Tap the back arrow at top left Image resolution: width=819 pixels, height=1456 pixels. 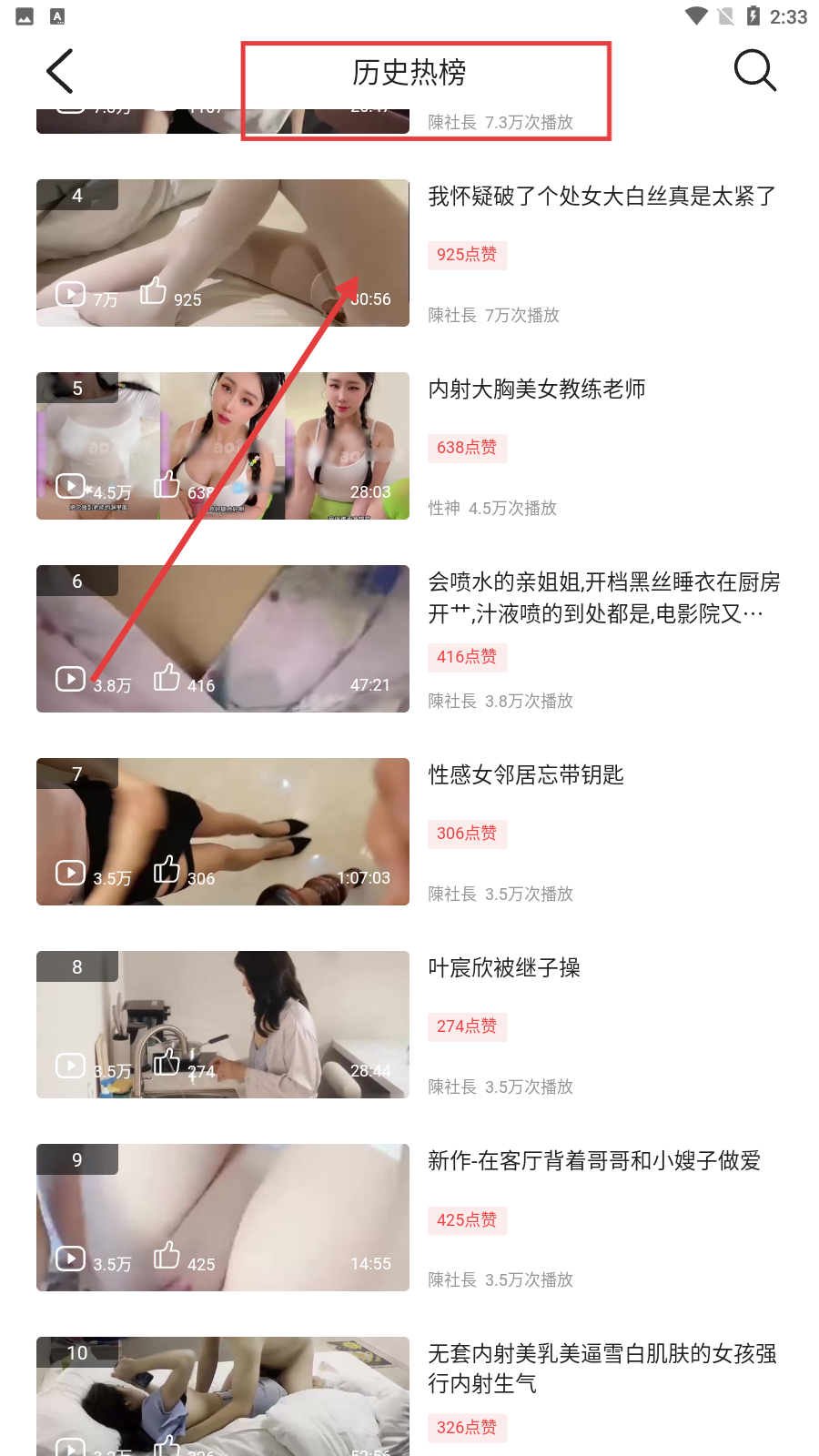tap(58, 71)
